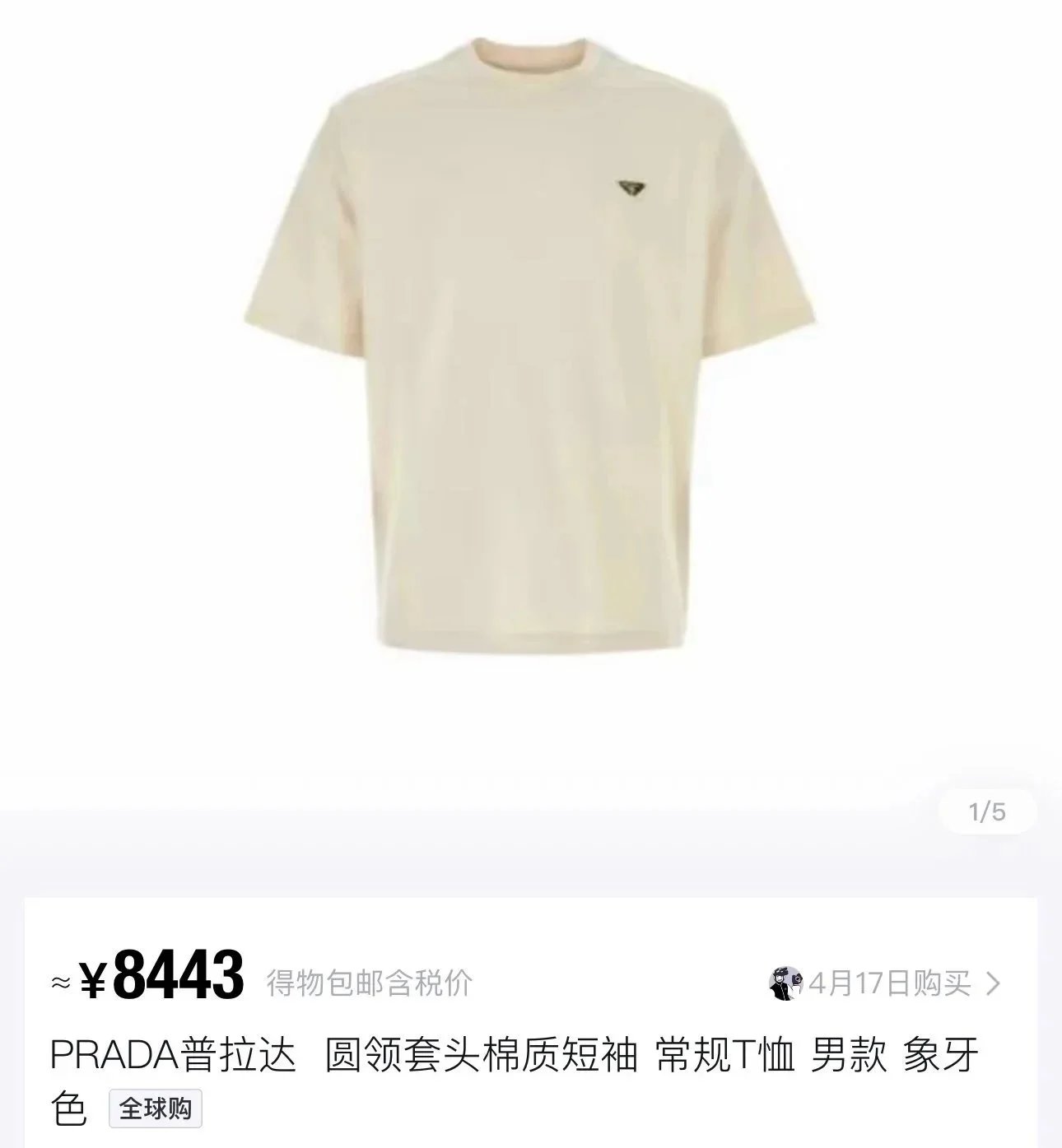This screenshot has width=1062, height=1148.
Task: Open the PRADA T-shirt product photo
Action: [530, 346]
